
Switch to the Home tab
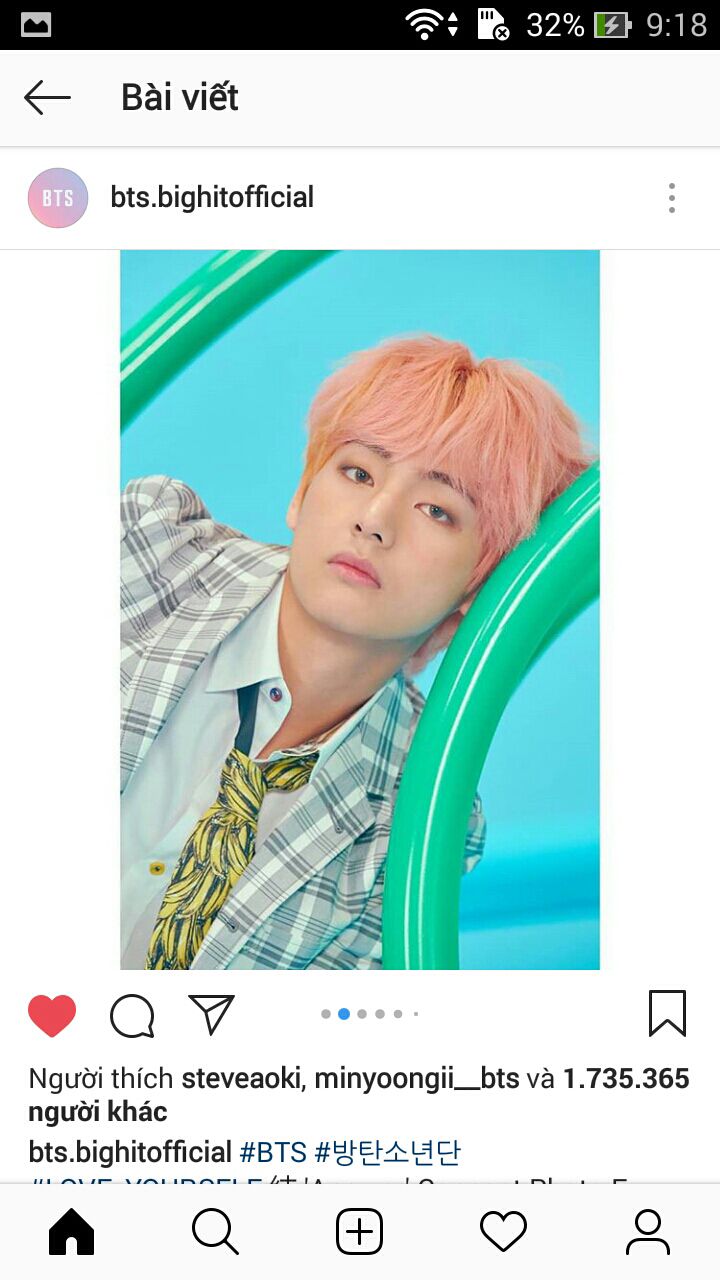pyautogui.click(x=72, y=1232)
